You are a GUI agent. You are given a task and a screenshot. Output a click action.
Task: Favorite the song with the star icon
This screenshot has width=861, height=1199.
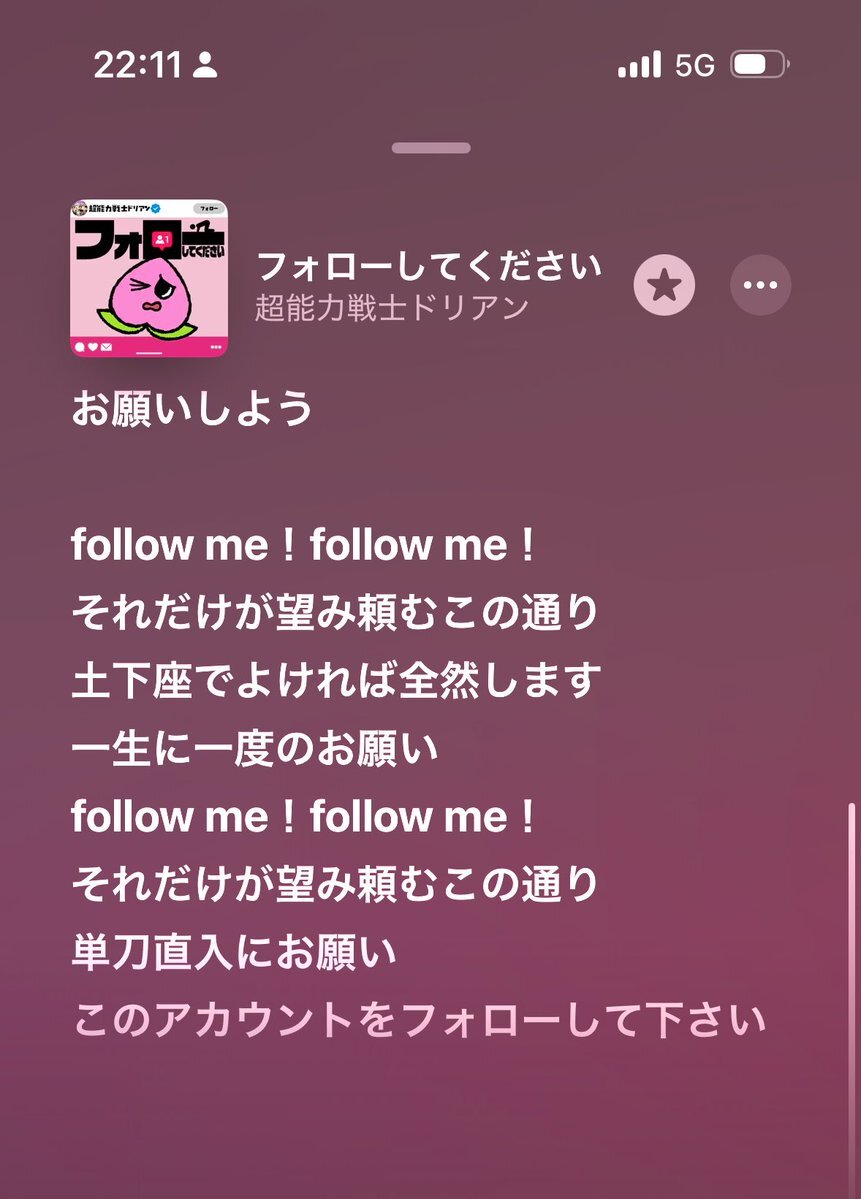664,286
